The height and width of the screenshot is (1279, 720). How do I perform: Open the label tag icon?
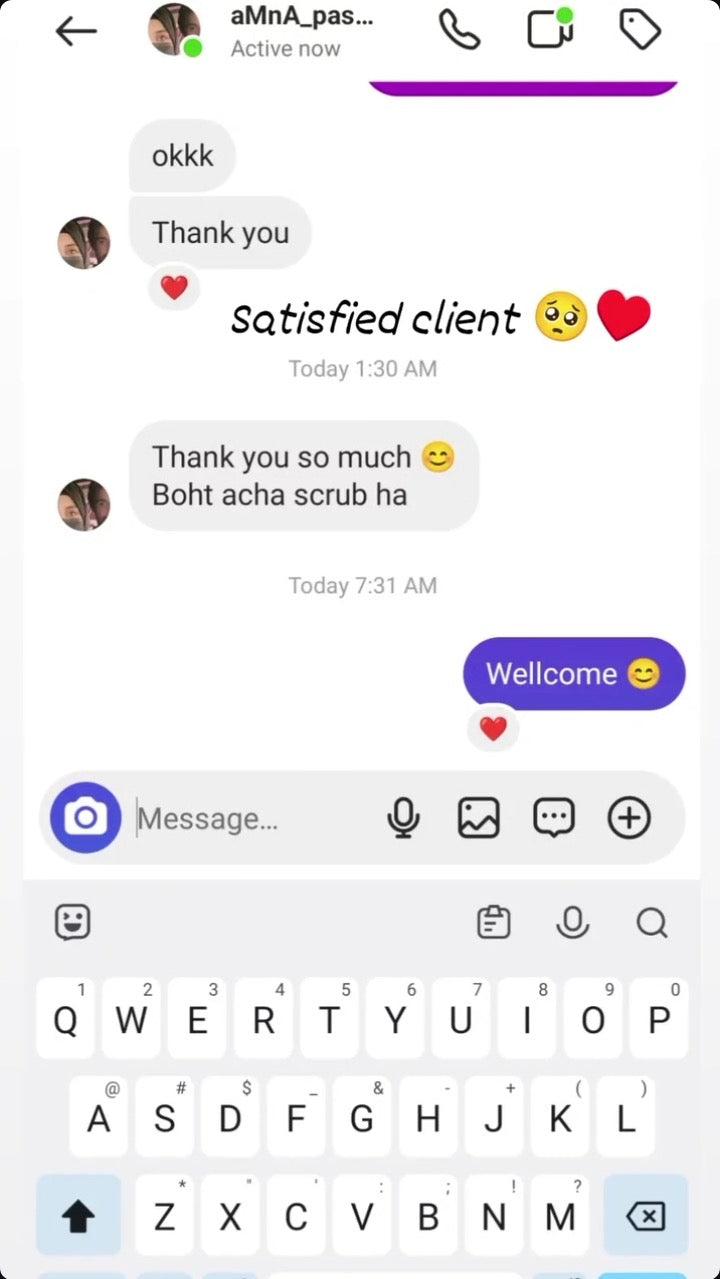coord(640,31)
